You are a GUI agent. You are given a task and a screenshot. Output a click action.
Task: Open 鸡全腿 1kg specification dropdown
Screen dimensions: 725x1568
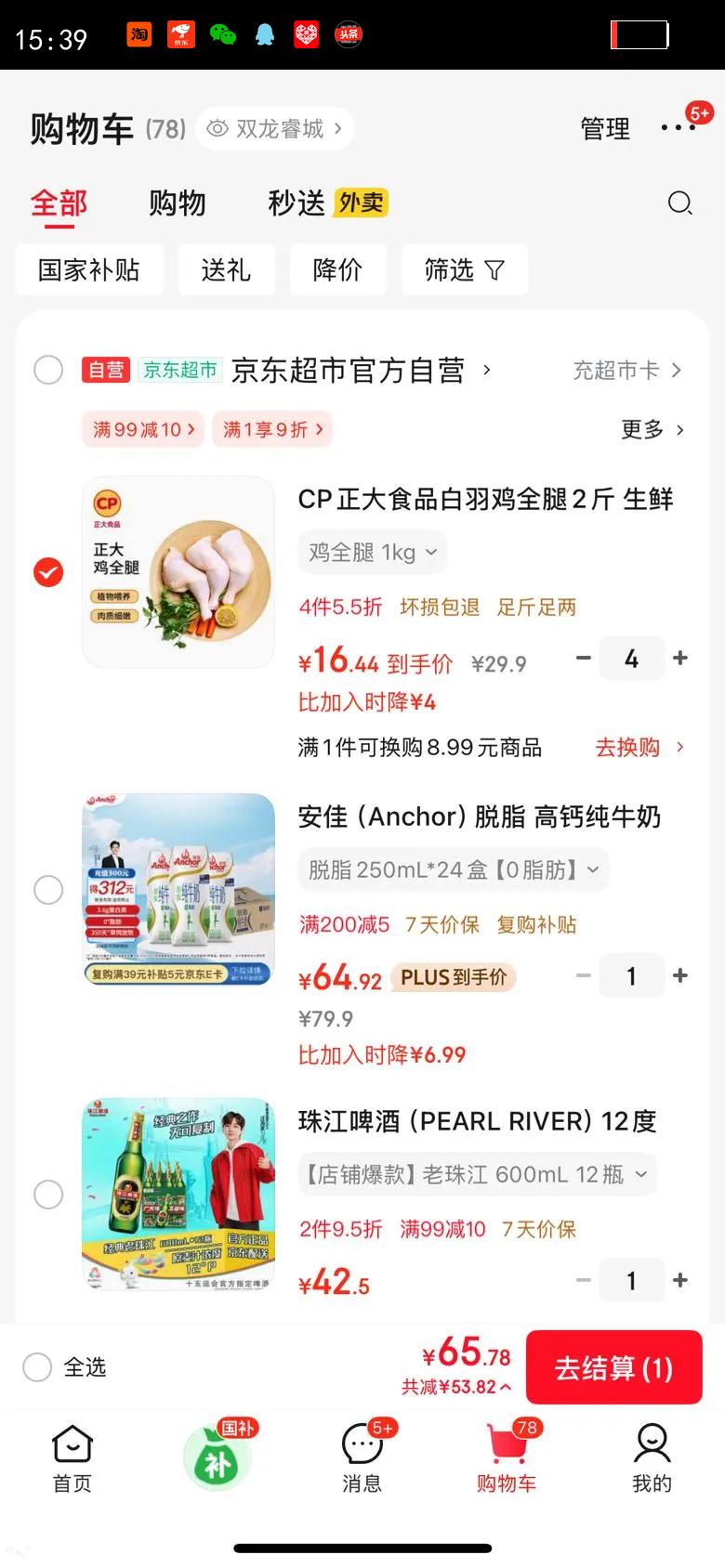pos(373,552)
